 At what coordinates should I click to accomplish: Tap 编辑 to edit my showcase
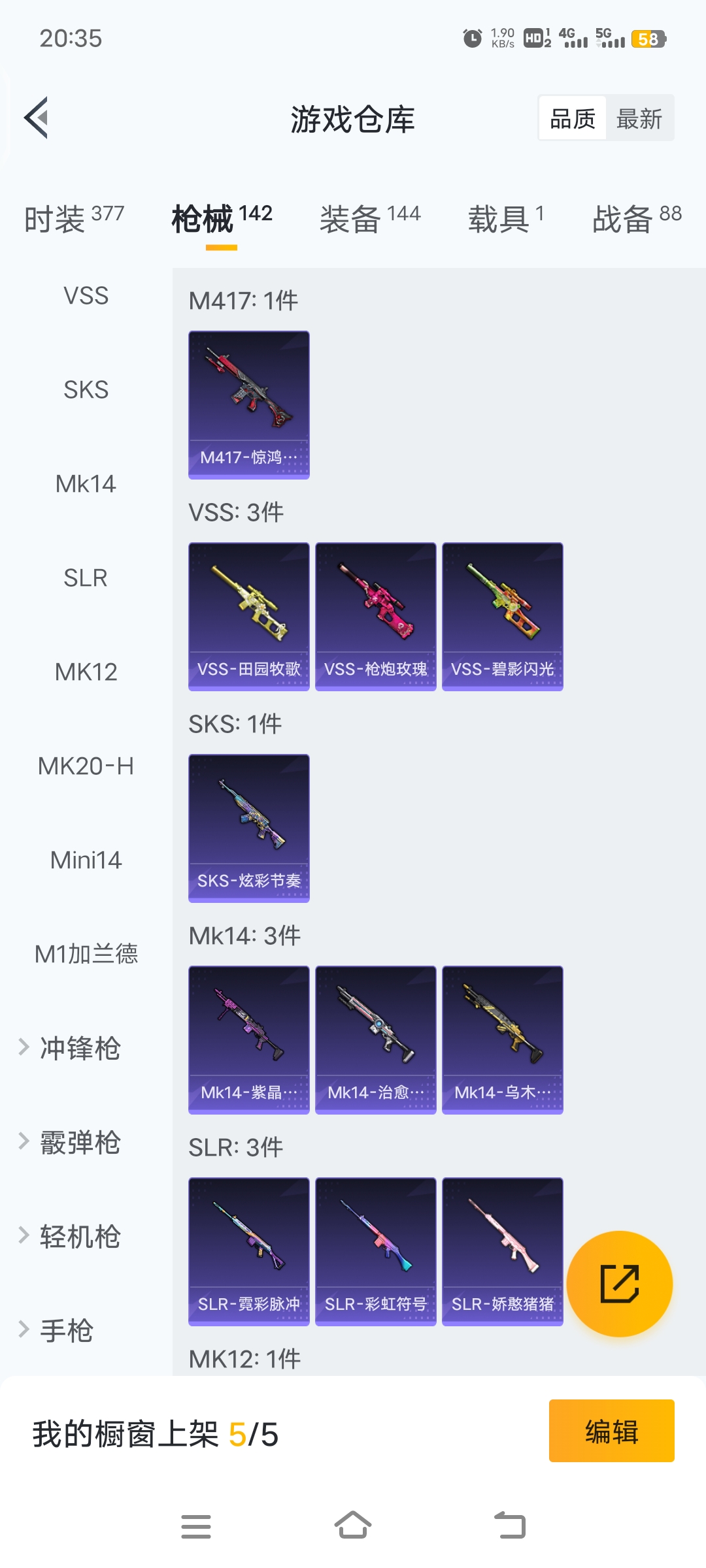tap(611, 1431)
